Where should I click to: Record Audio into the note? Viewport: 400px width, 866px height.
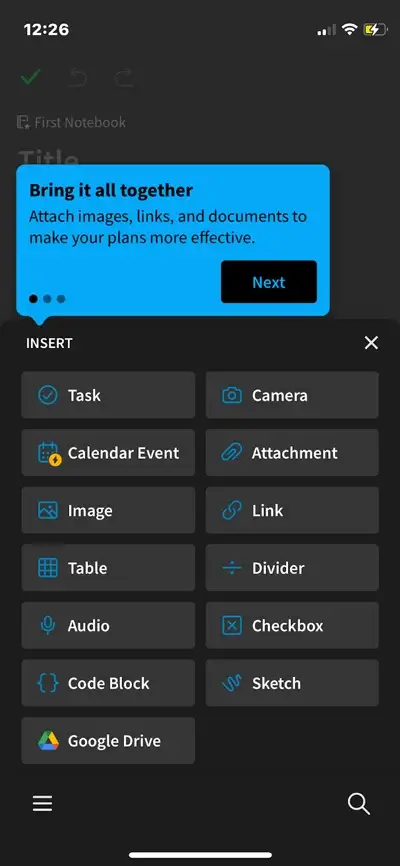[x=108, y=625]
